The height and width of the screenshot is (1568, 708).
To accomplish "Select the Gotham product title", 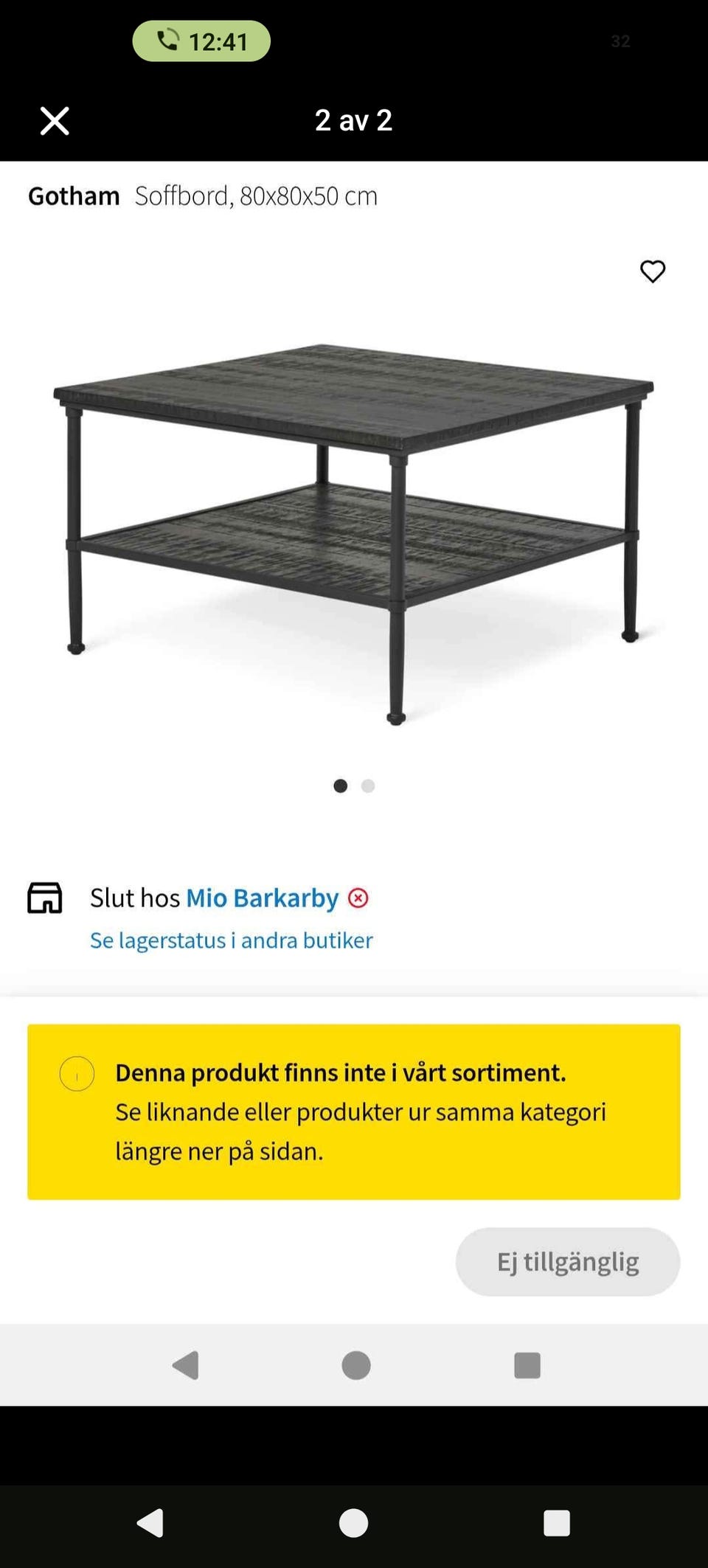I will pos(74,195).
